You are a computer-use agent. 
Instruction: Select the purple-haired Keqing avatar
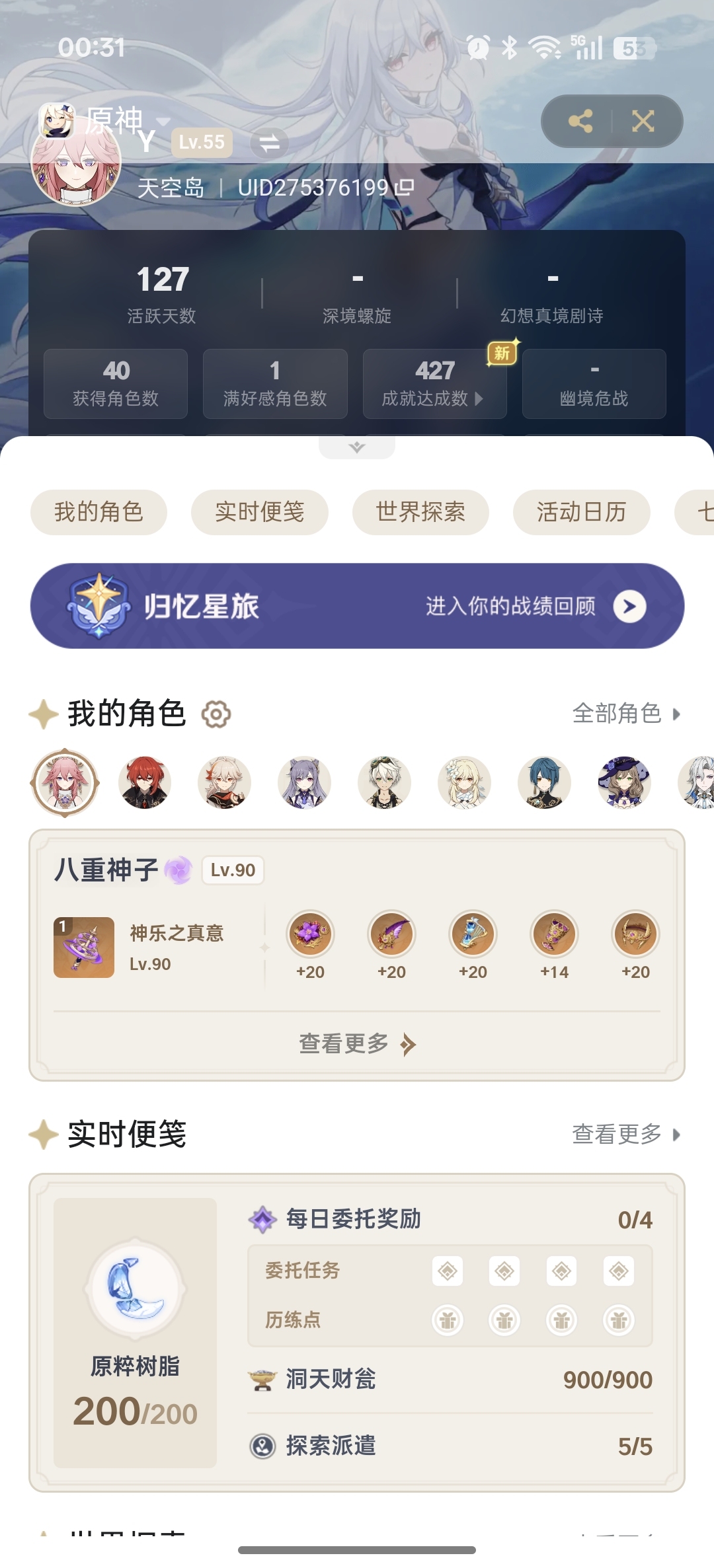tap(304, 783)
